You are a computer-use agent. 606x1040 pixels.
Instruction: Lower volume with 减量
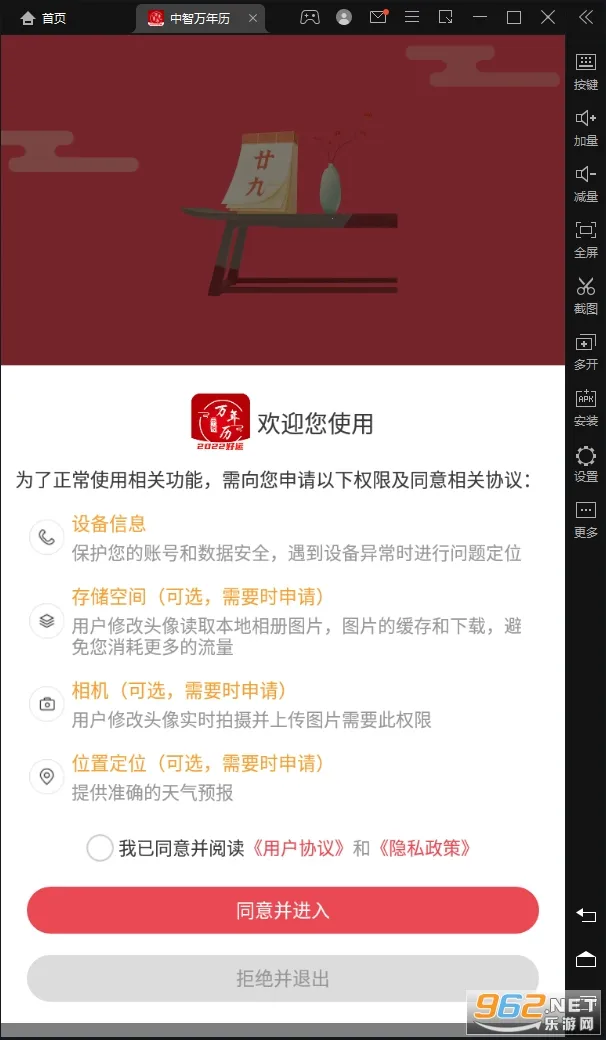[x=586, y=183]
